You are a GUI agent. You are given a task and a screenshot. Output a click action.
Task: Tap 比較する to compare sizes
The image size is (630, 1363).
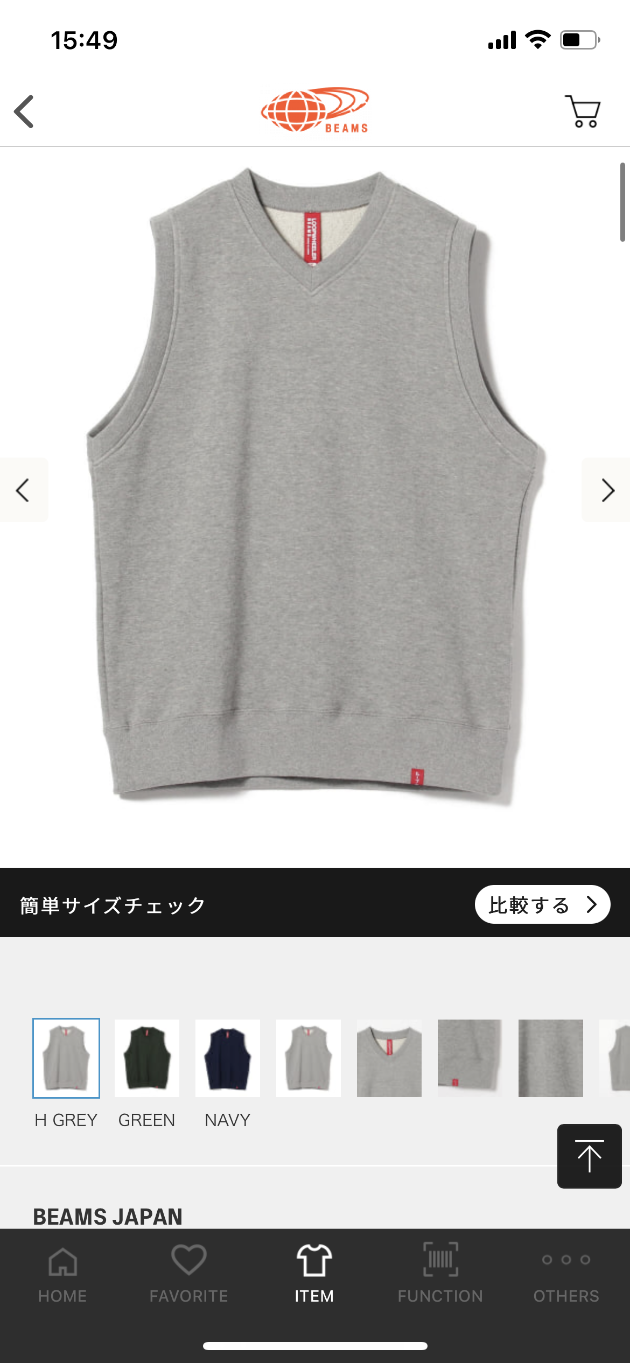pyautogui.click(x=542, y=905)
